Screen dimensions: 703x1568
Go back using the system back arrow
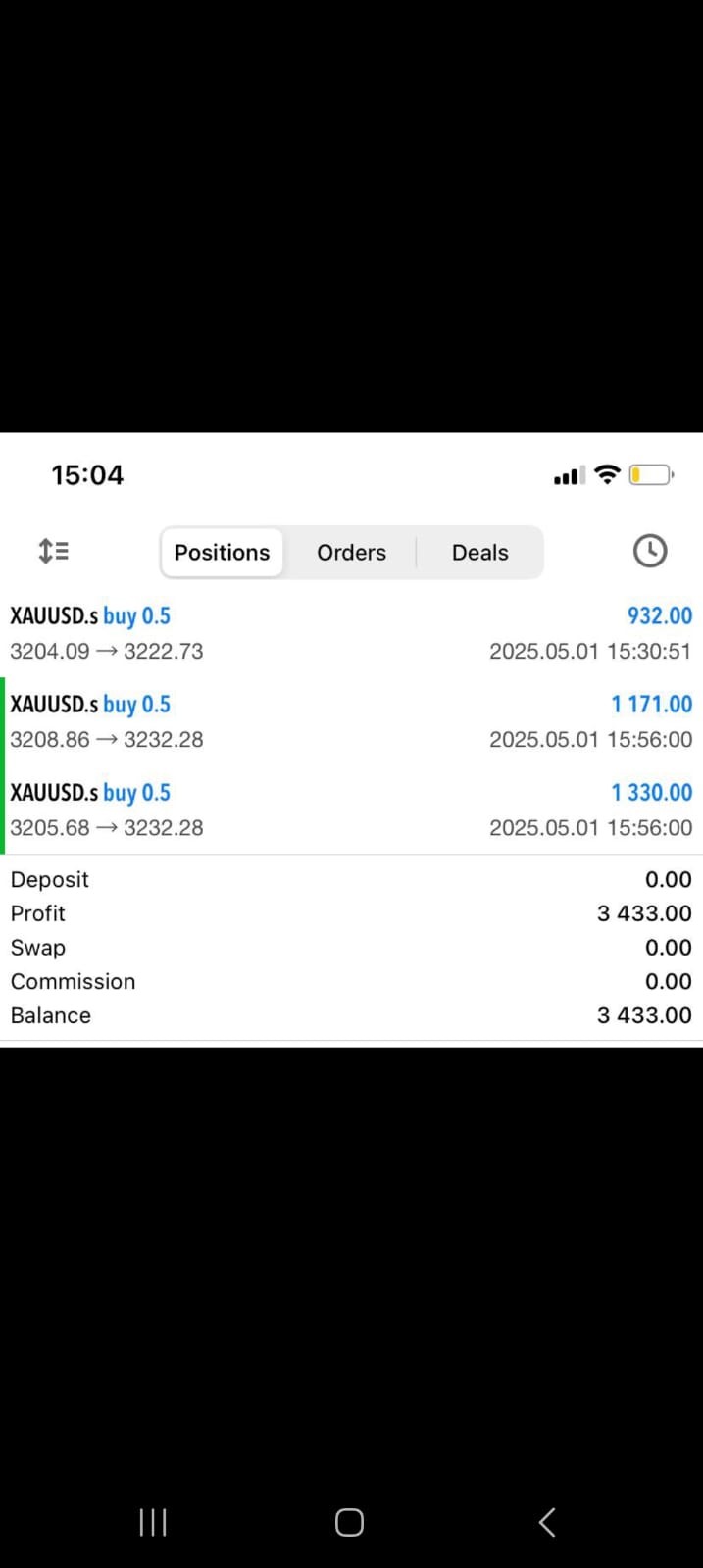547,1522
